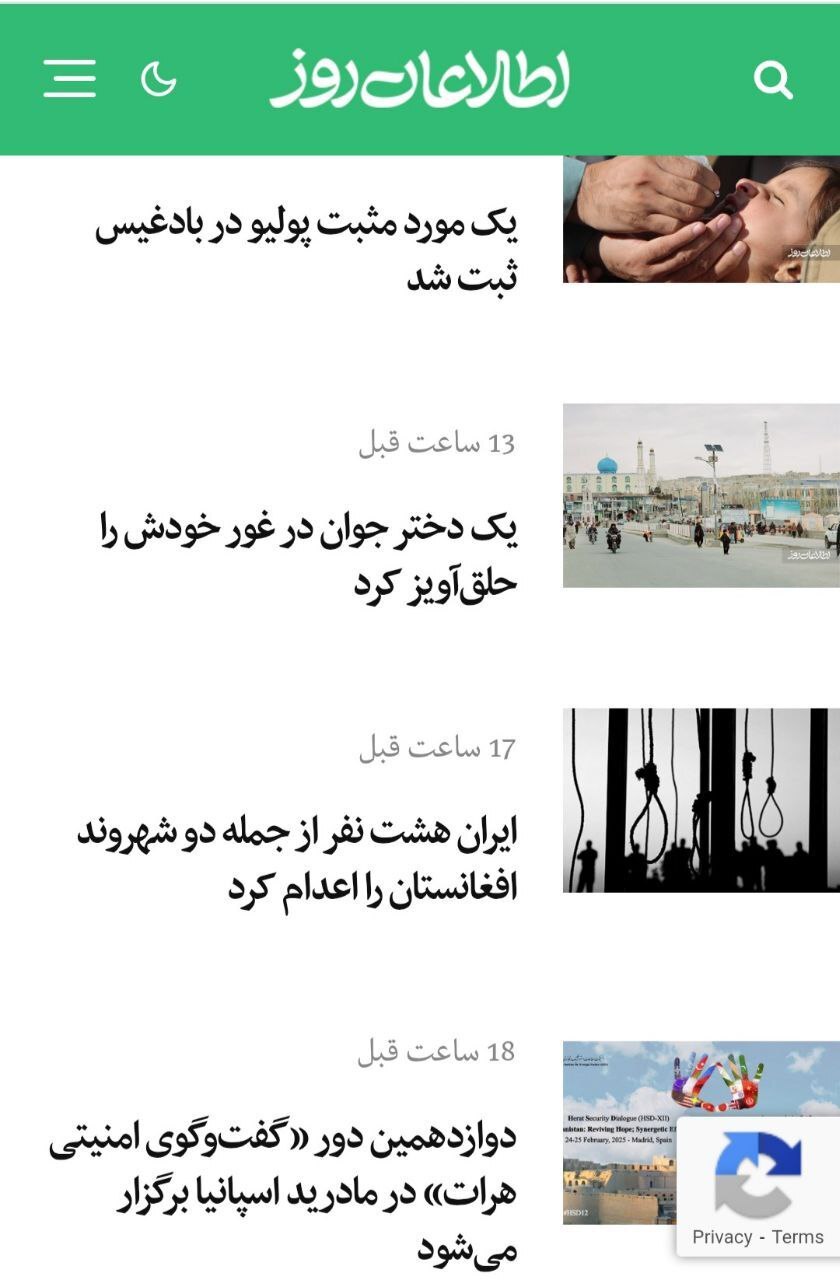
Task: Open the search icon
Action: [772, 79]
